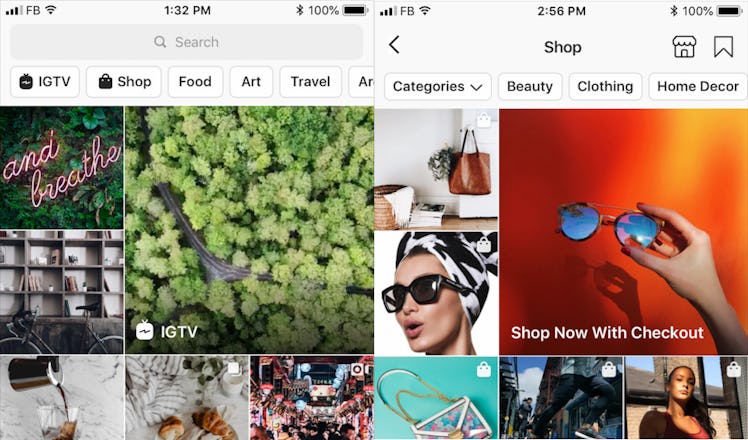Viewport: 748px width, 440px height.
Task: Open the woman in sunglasses product tile
Action: [x=436, y=292]
